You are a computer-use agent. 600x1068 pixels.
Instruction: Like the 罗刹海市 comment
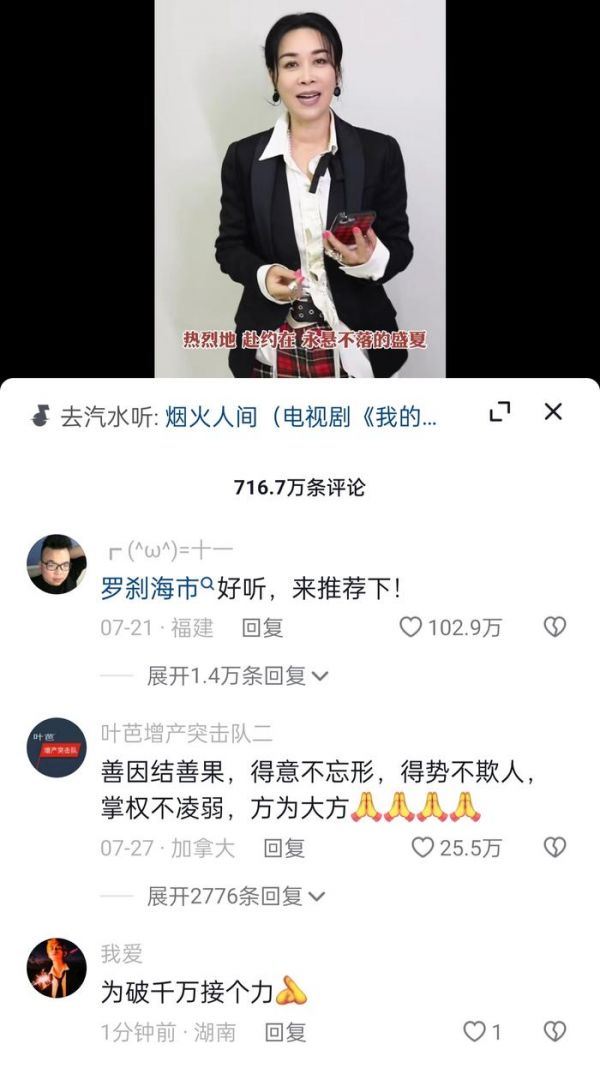411,627
